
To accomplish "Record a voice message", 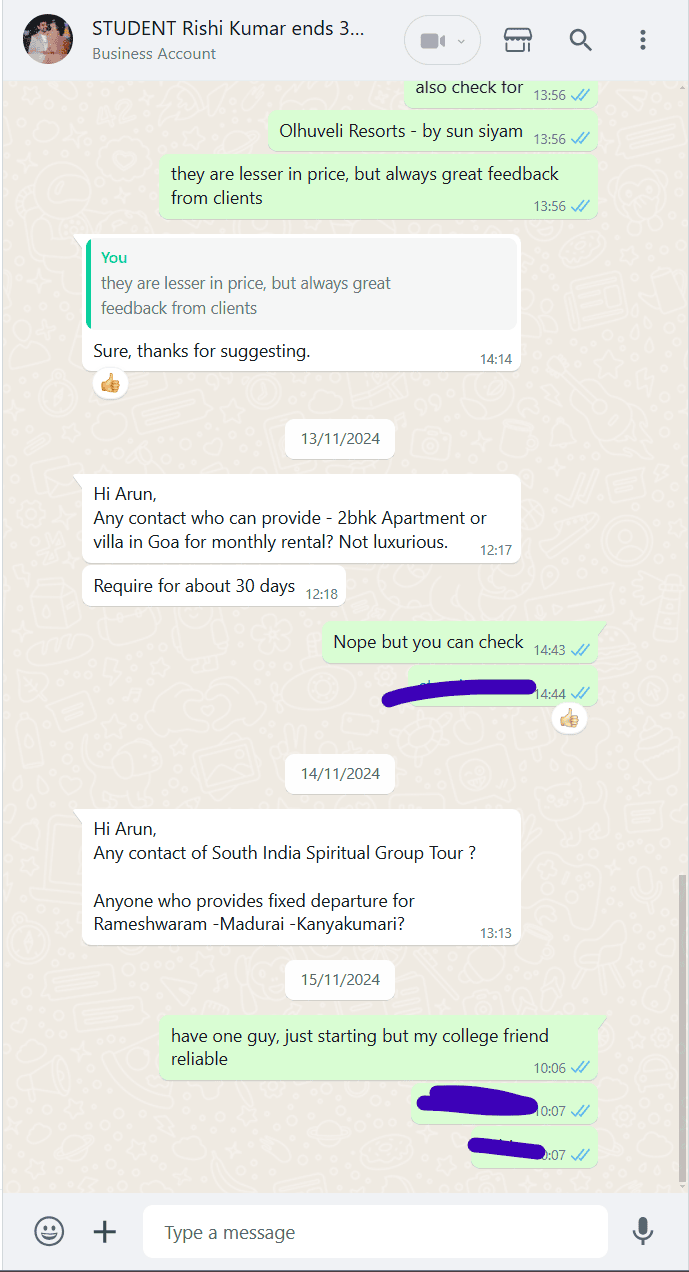I will 644,1231.
